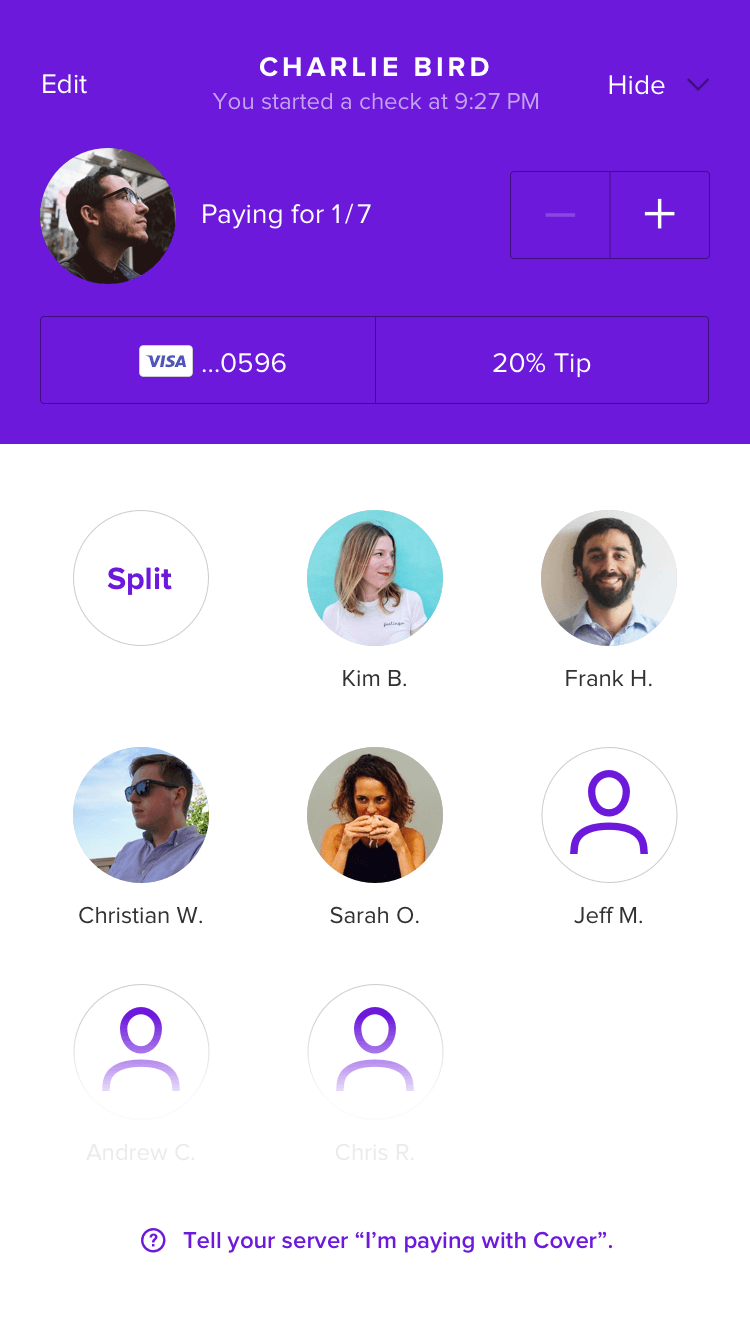Adjust the 20% Tip setting

point(541,361)
